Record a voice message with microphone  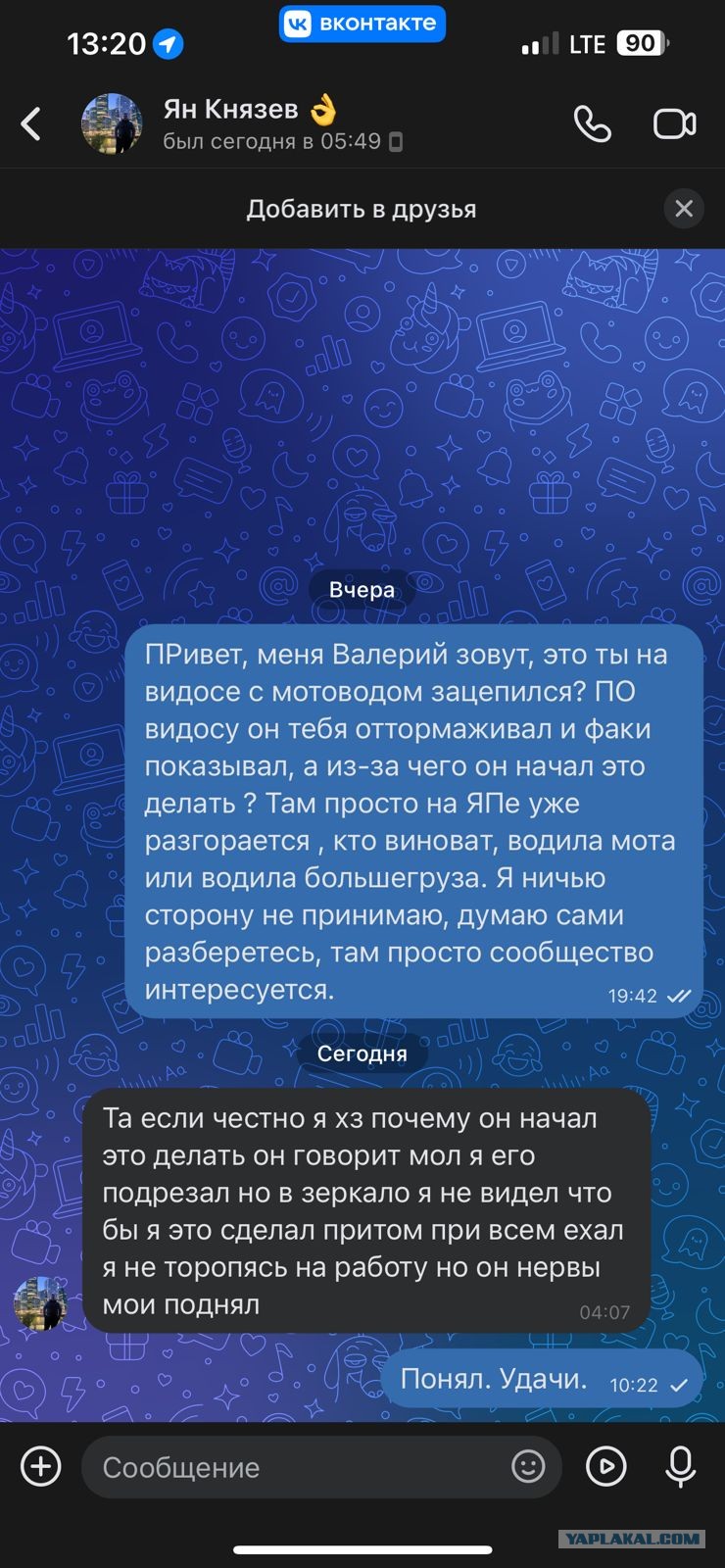coord(681,1467)
